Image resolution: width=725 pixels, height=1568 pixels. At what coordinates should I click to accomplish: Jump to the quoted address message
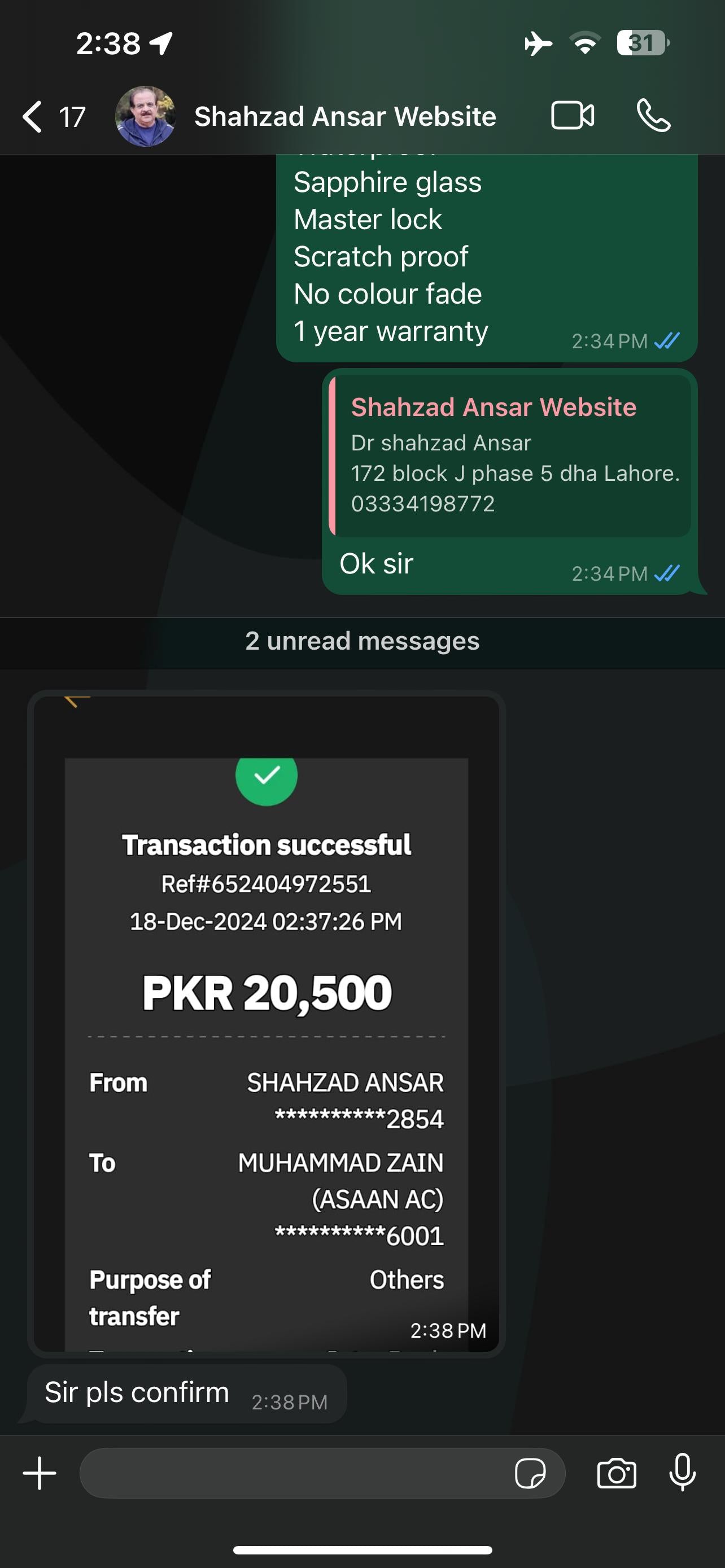510,455
